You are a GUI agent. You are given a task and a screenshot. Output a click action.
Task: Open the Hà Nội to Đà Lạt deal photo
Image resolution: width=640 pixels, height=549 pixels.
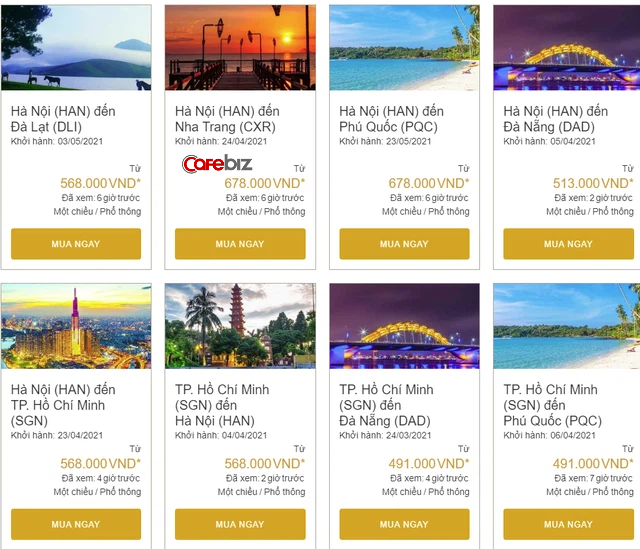coord(76,48)
